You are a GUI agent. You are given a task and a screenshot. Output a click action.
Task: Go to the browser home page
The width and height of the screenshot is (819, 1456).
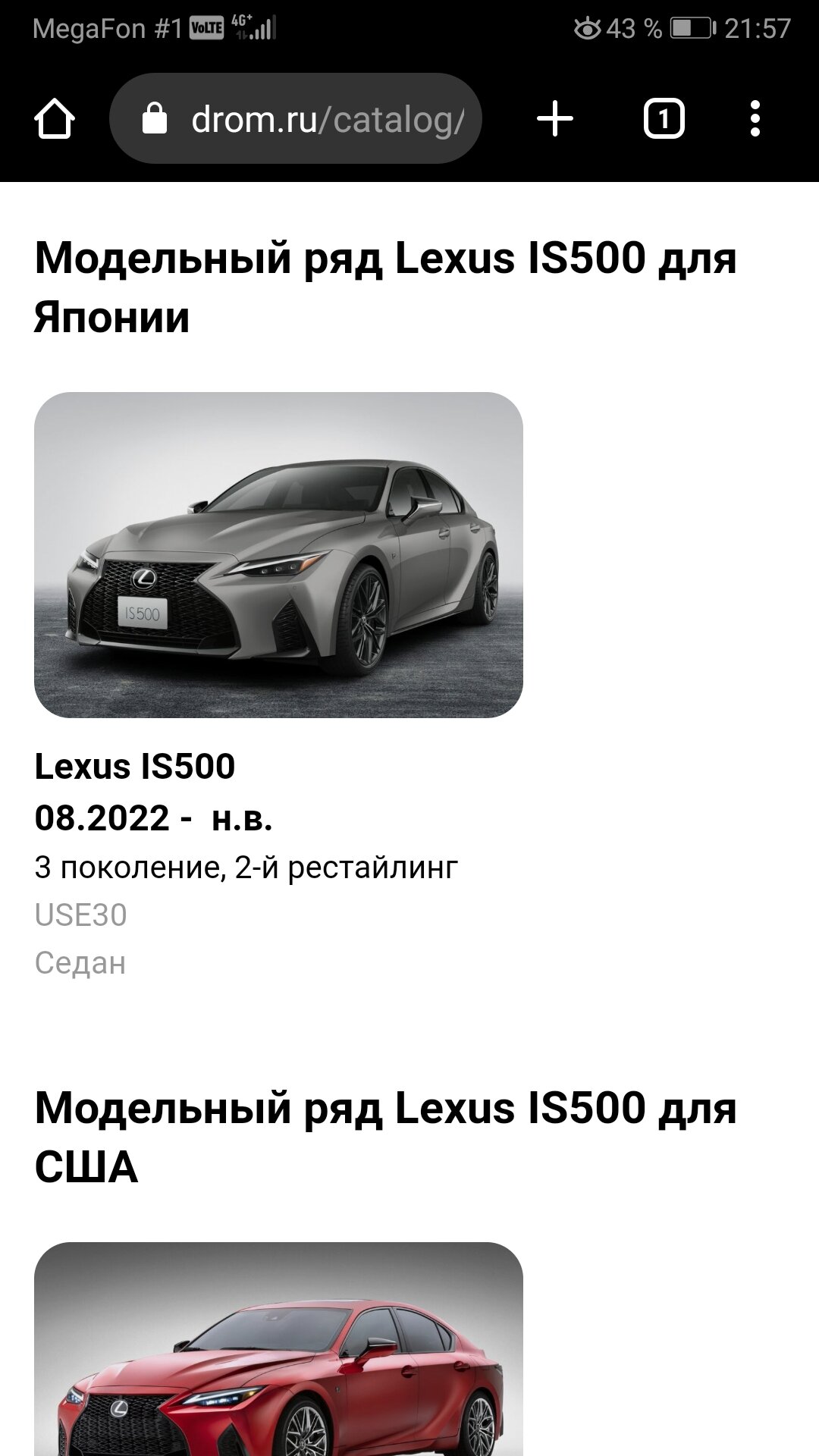[x=55, y=119]
